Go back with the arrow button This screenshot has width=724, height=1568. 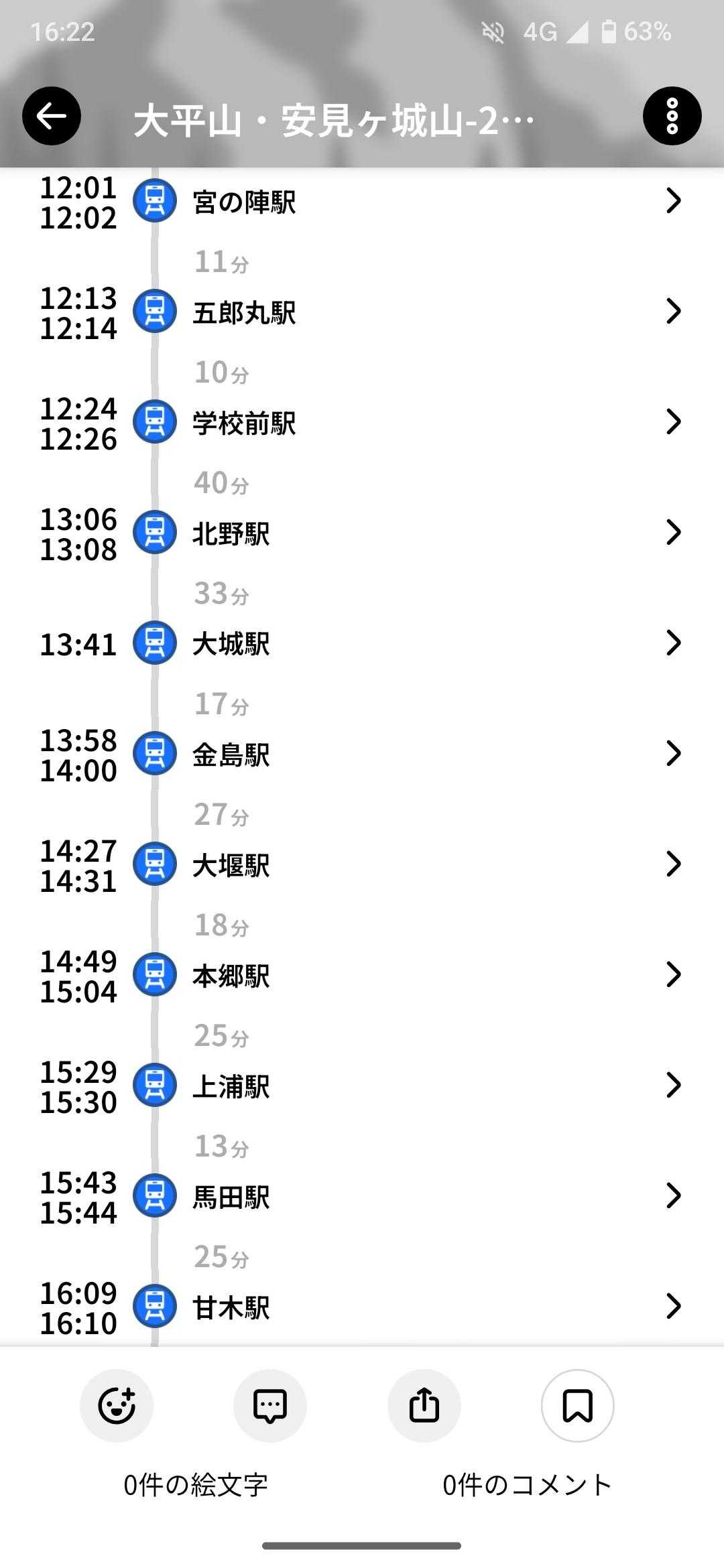[52, 116]
